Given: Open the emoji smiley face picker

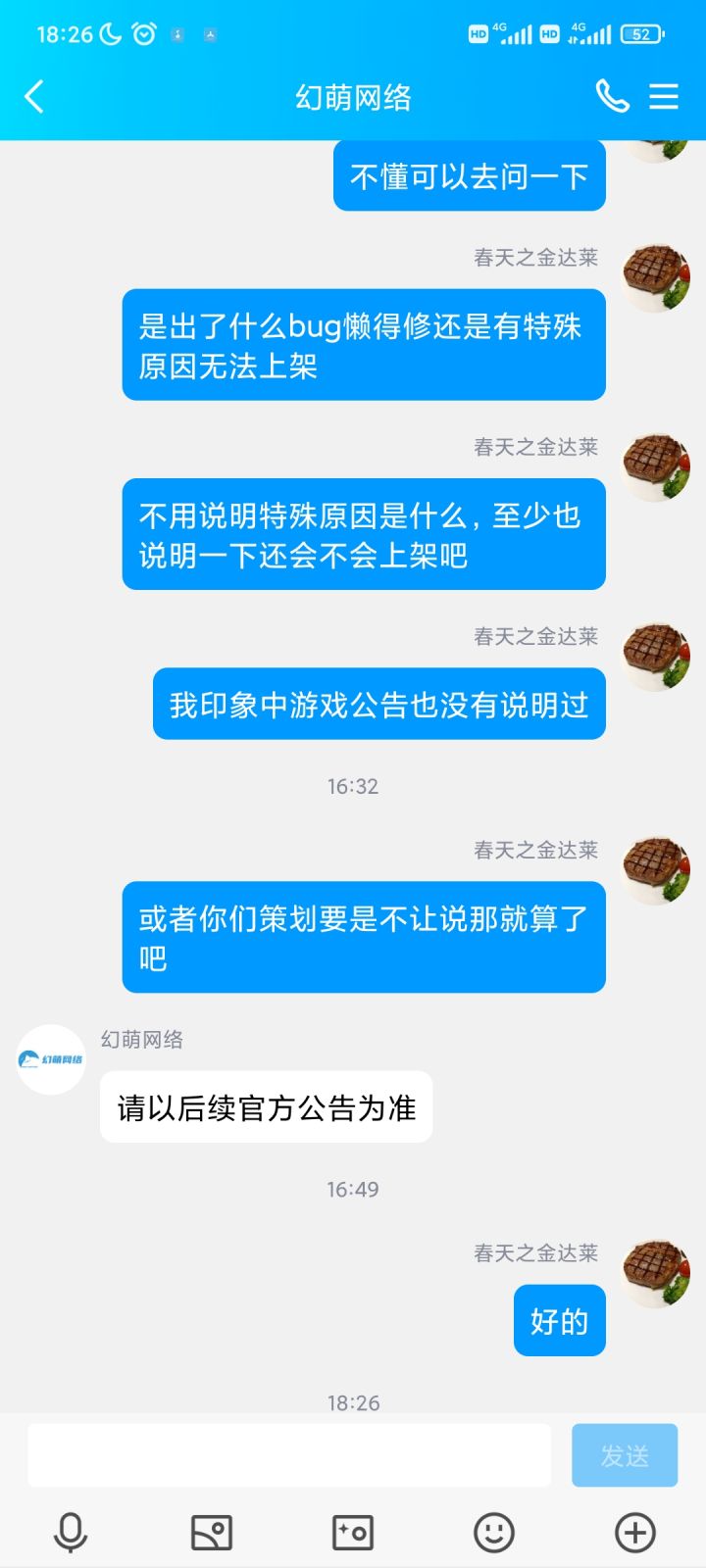Looking at the screenshot, I should coord(493,1530).
